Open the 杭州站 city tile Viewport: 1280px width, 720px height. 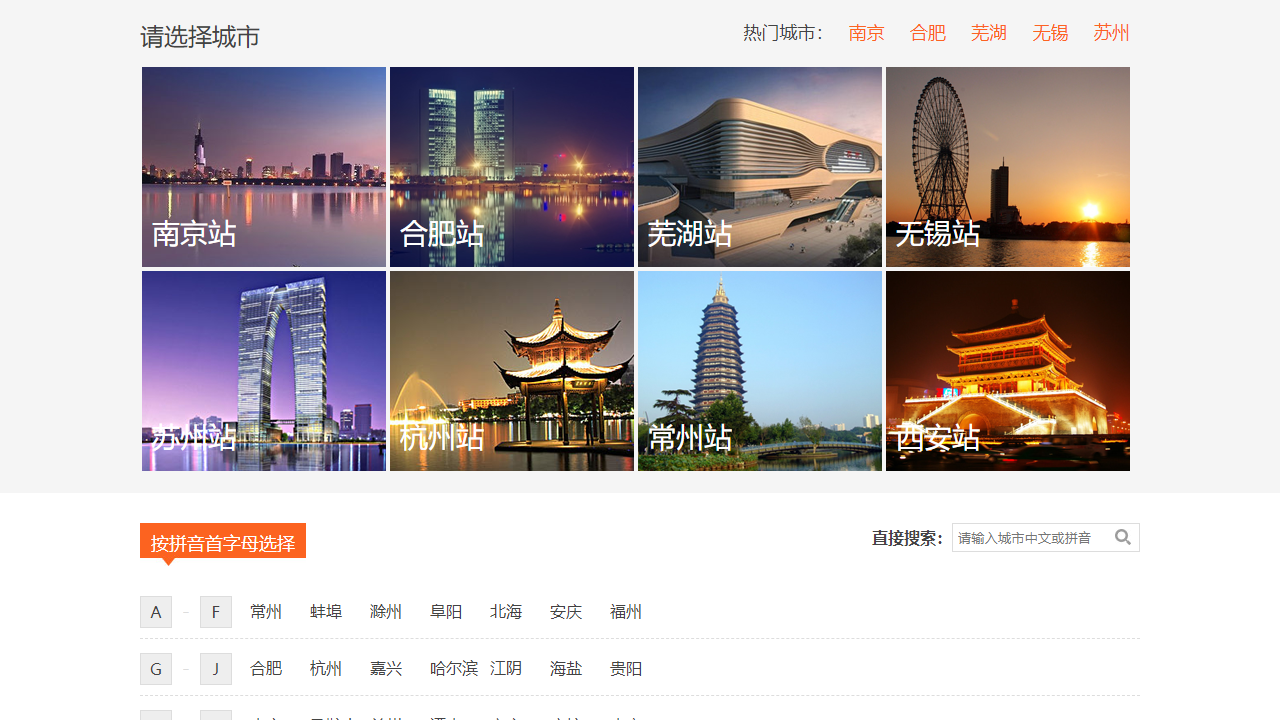click(x=512, y=371)
